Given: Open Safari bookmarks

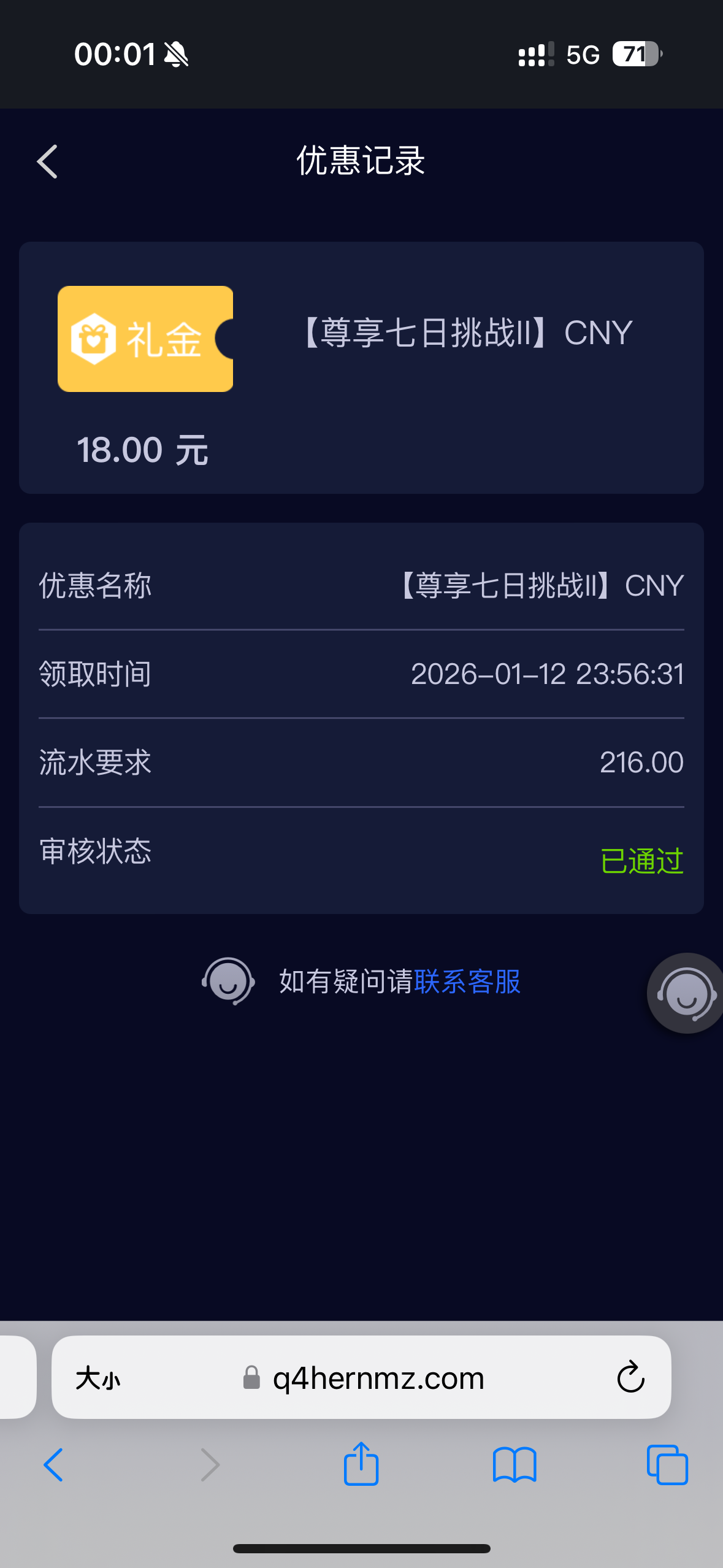Looking at the screenshot, I should tap(515, 1465).
